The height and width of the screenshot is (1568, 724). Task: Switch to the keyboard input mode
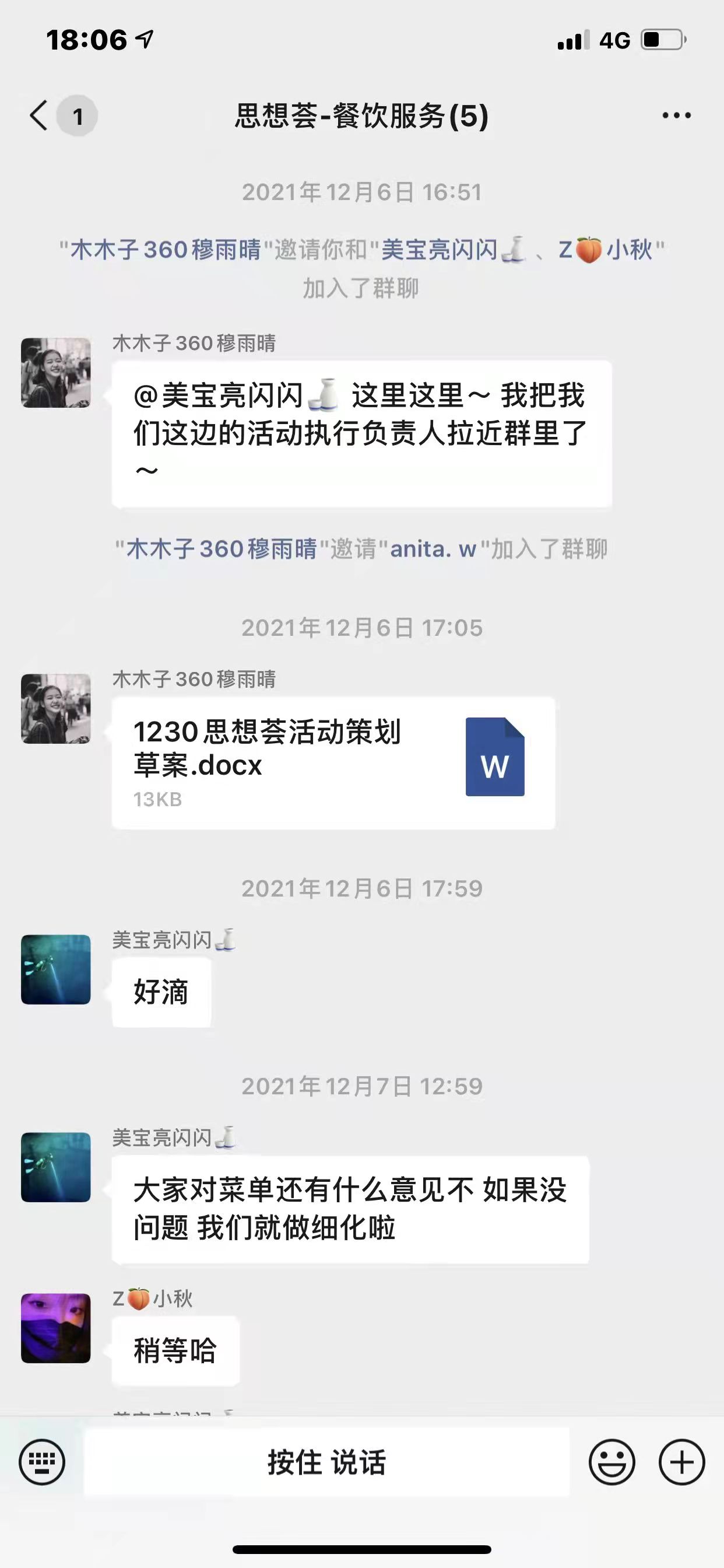42,1462
